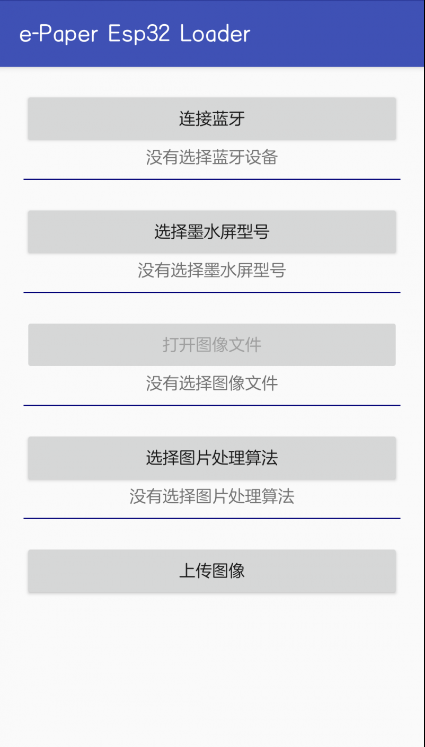
Task: Tap the 连接蓝牙 button
Action: click(x=212, y=119)
